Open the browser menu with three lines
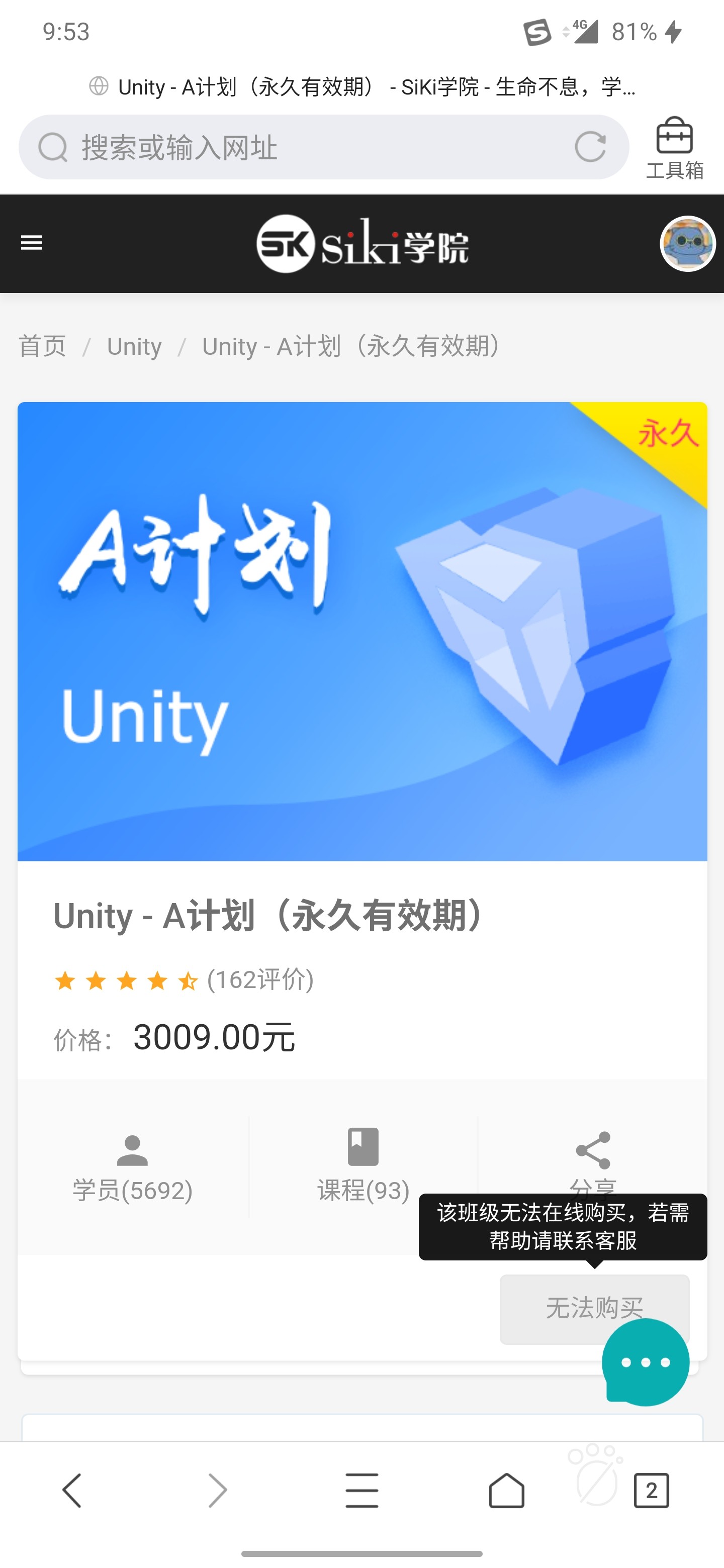724x1568 pixels. tap(361, 1490)
